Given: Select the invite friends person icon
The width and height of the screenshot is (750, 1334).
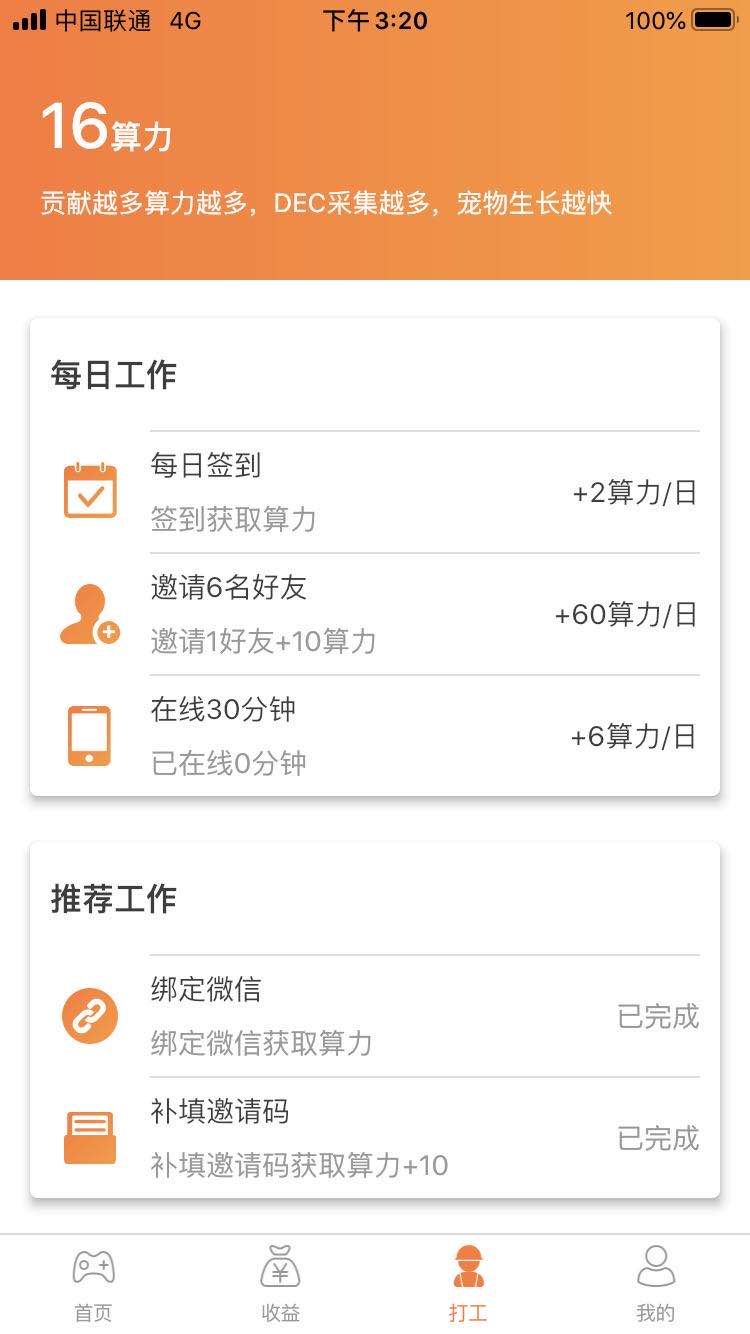Looking at the screenshot, I should click(90, 614).
